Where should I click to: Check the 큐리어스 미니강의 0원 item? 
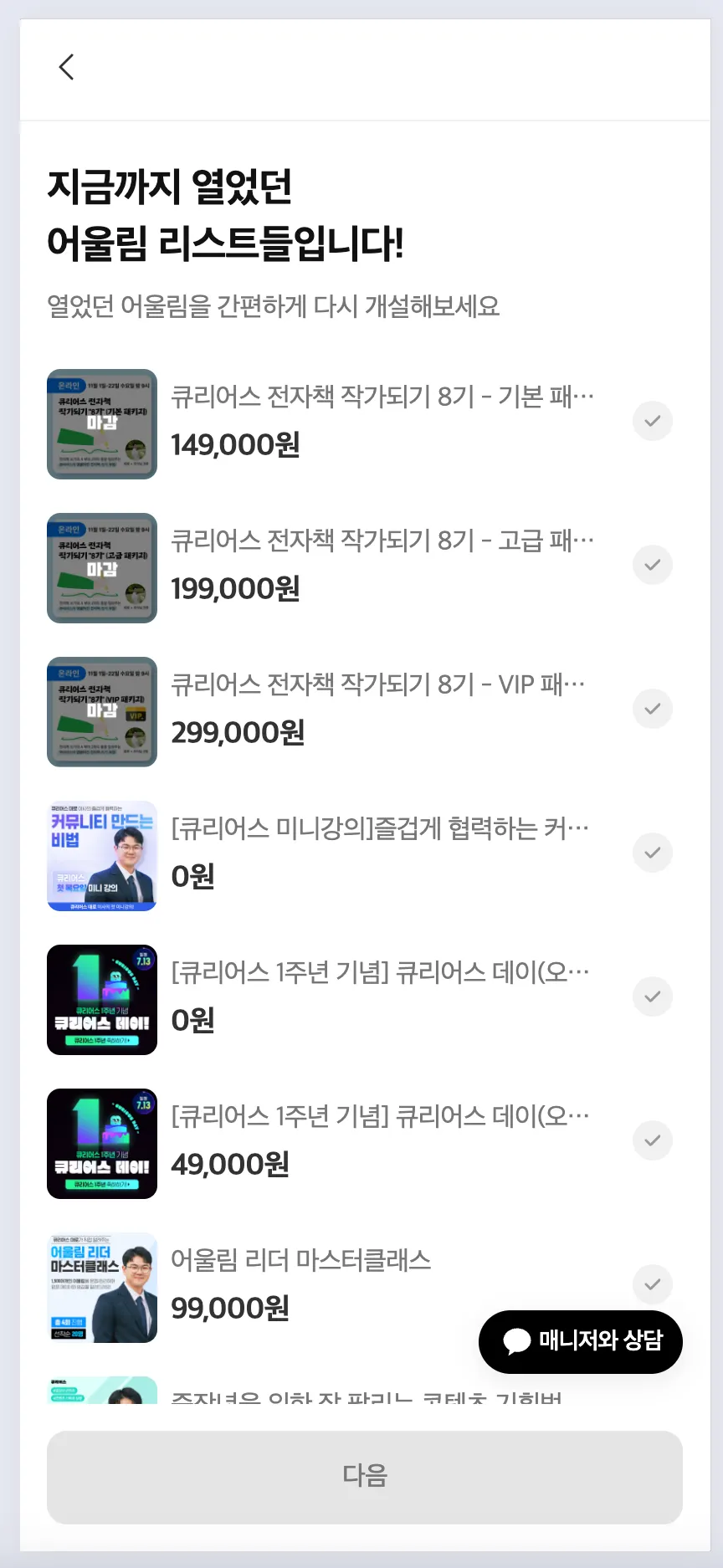(652, 853)
